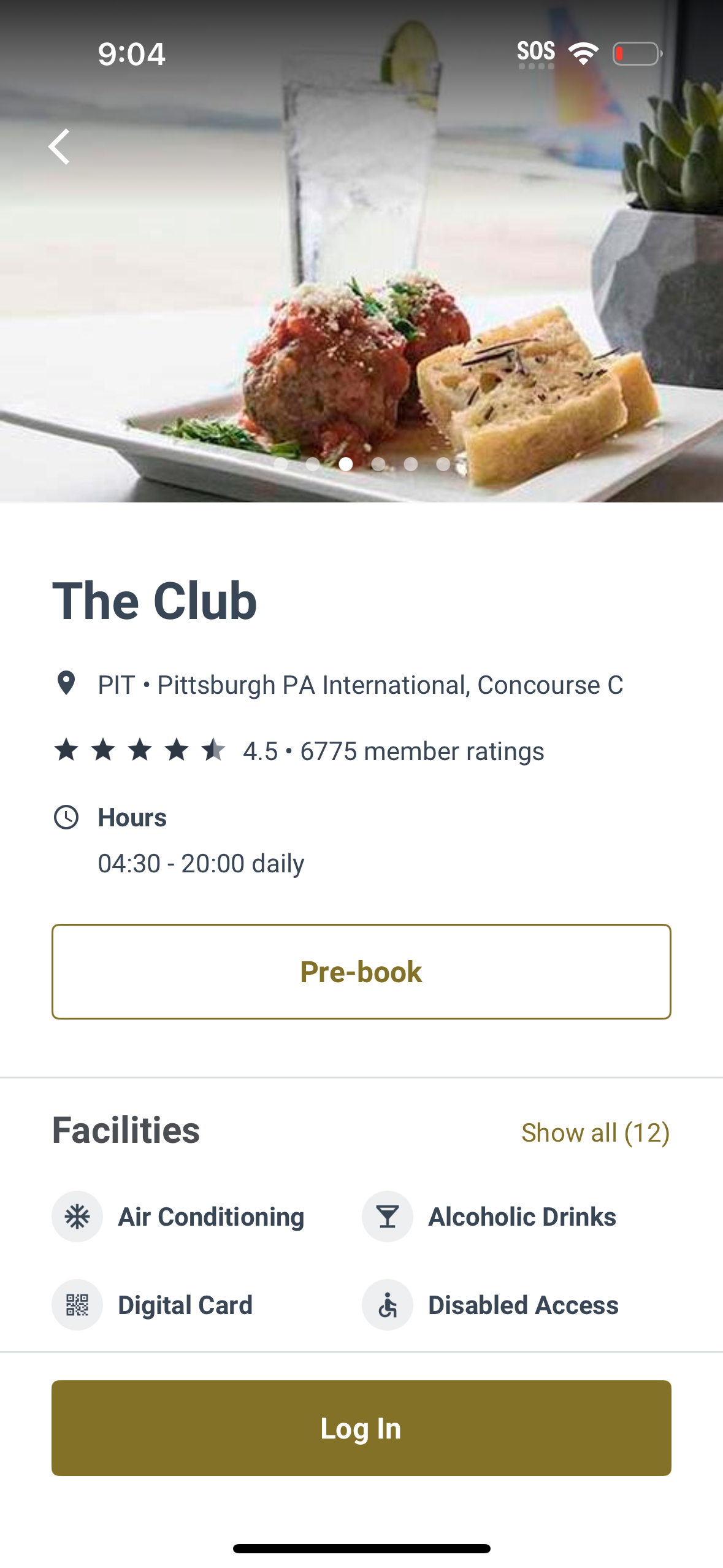The height and width of the screenshot is (1568, 723).
Task: Tap the Log In button
Action: pos(361,1428)
